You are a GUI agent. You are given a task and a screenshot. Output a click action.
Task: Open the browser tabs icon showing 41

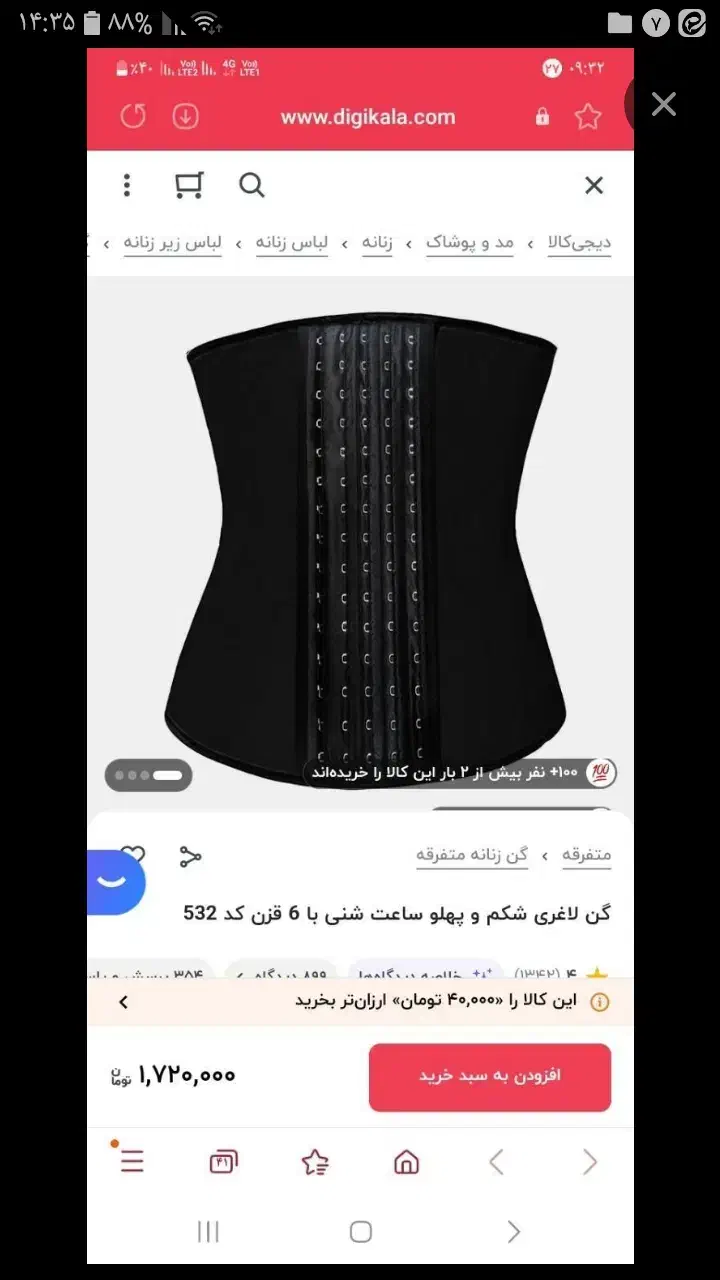point(222,1161)
